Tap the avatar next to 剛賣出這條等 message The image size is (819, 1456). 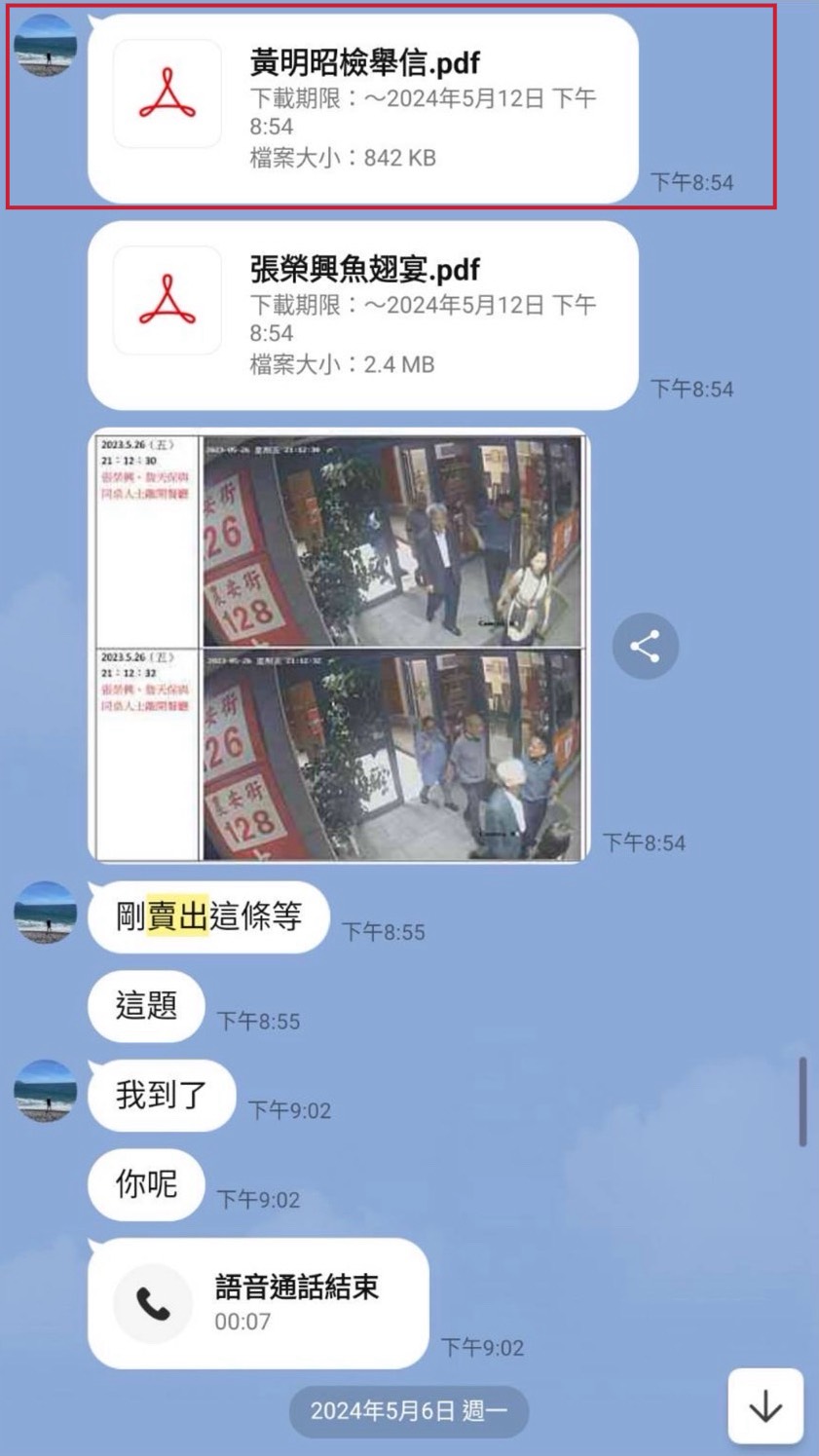click(x=45, y=913)
